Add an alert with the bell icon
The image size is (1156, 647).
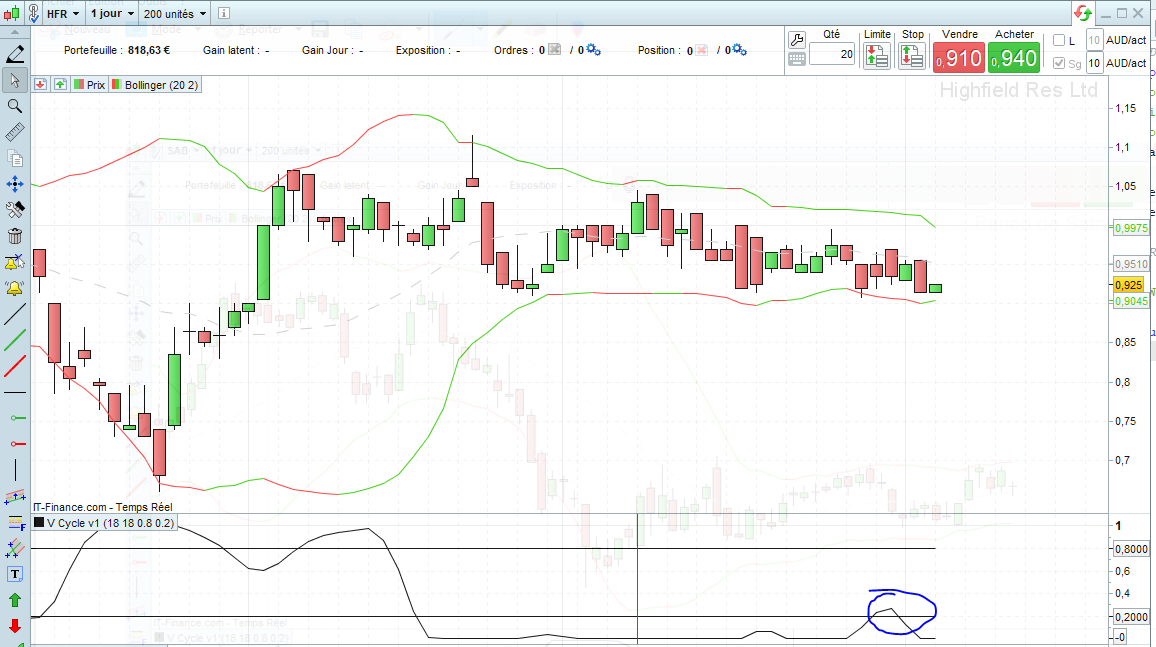[15, 262]
